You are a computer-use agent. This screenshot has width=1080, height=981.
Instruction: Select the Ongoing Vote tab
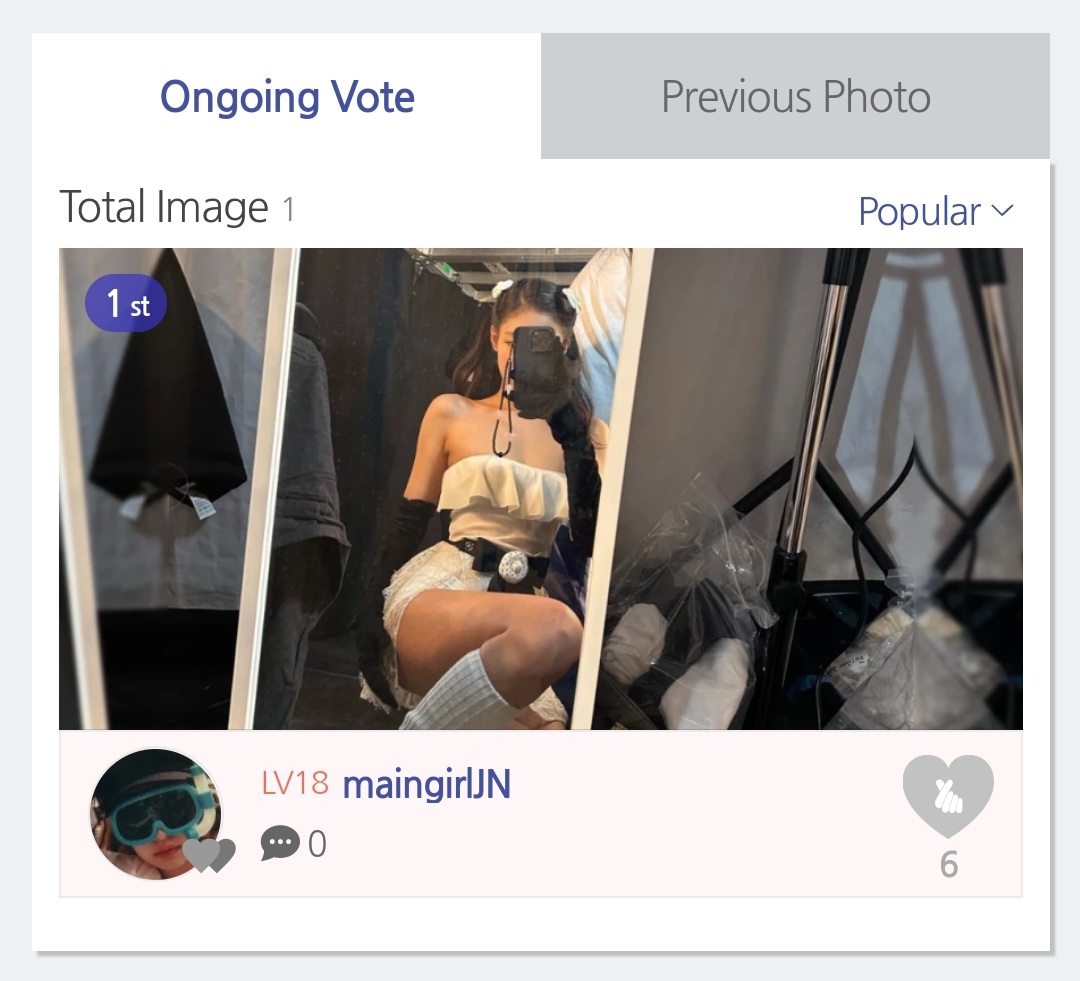click(287, 97)
